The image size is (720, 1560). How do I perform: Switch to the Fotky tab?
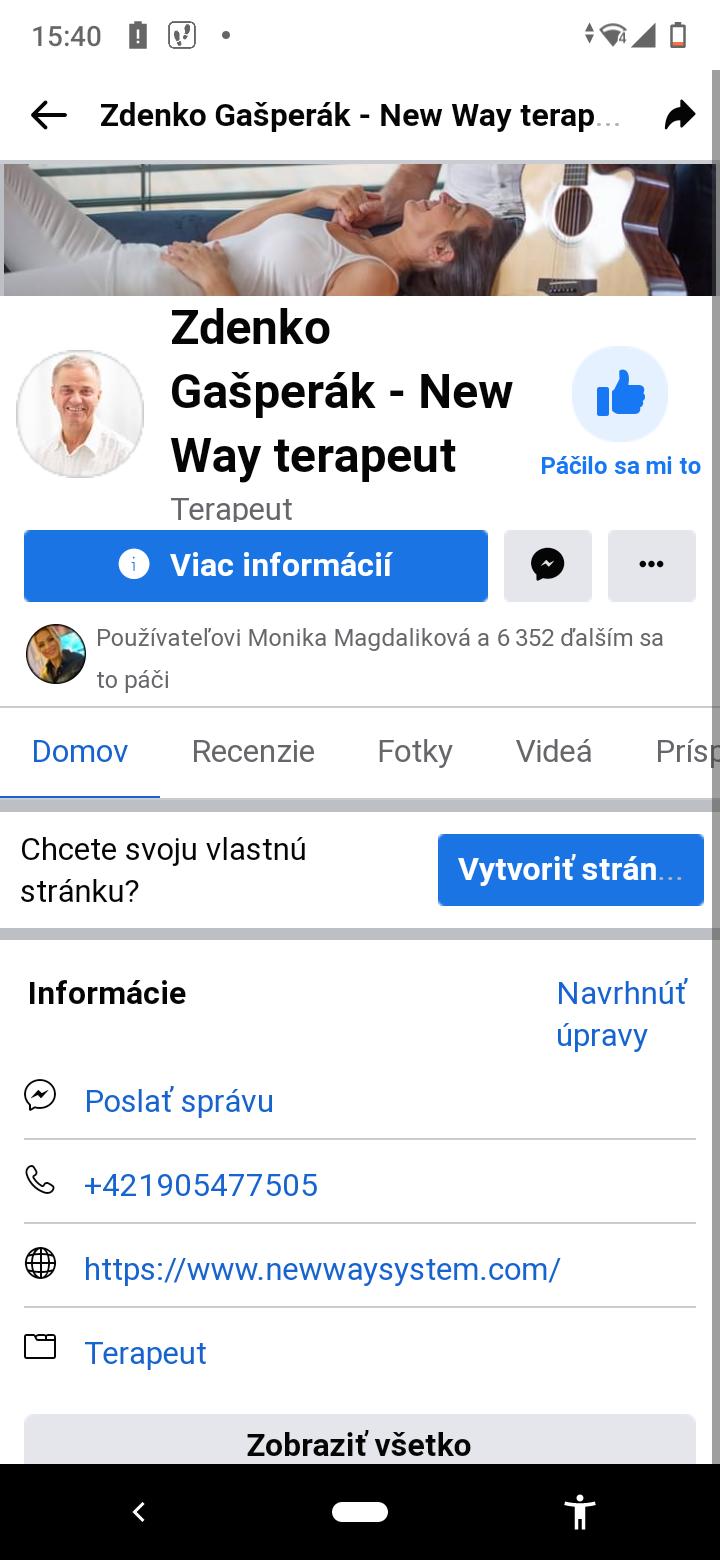coord(415,752)
